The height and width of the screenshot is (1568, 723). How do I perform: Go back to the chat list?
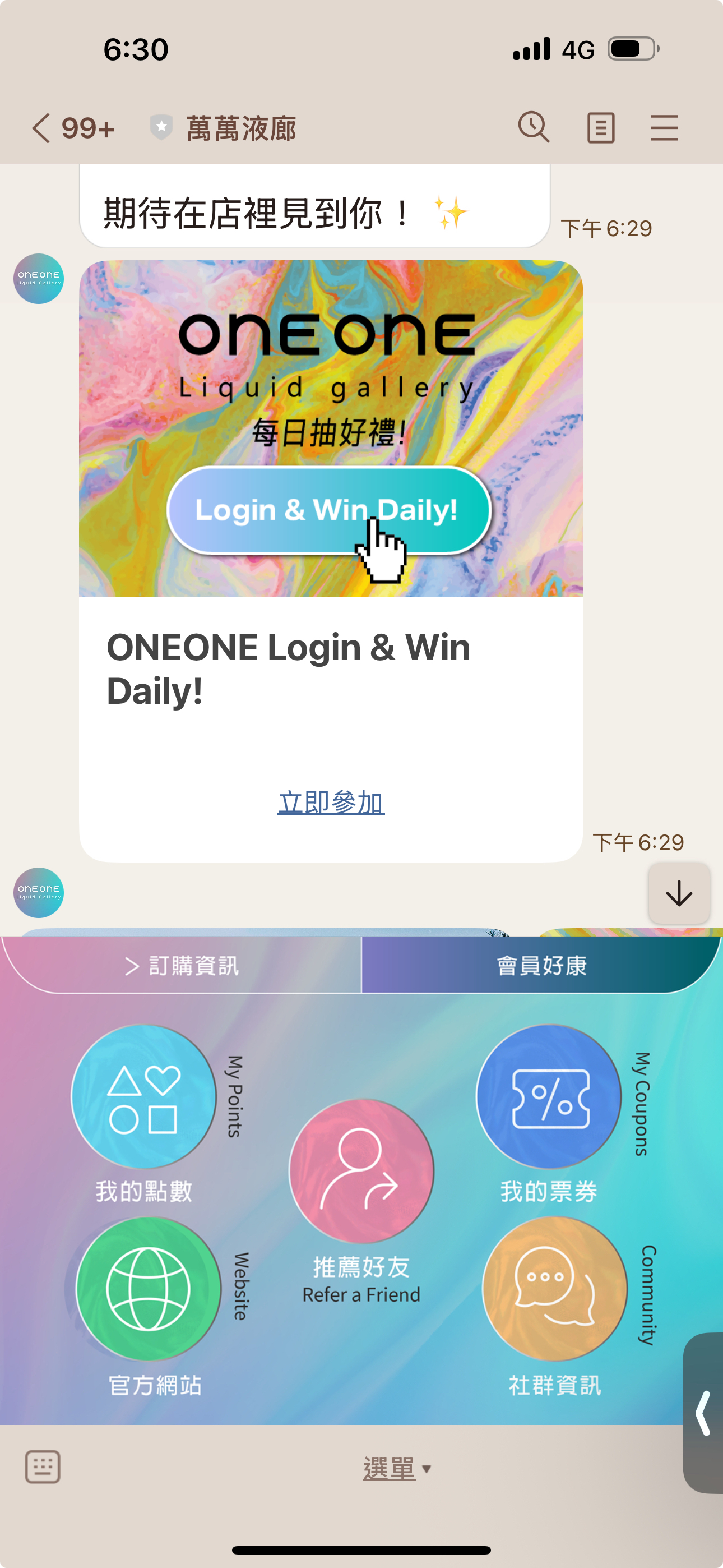41,128
